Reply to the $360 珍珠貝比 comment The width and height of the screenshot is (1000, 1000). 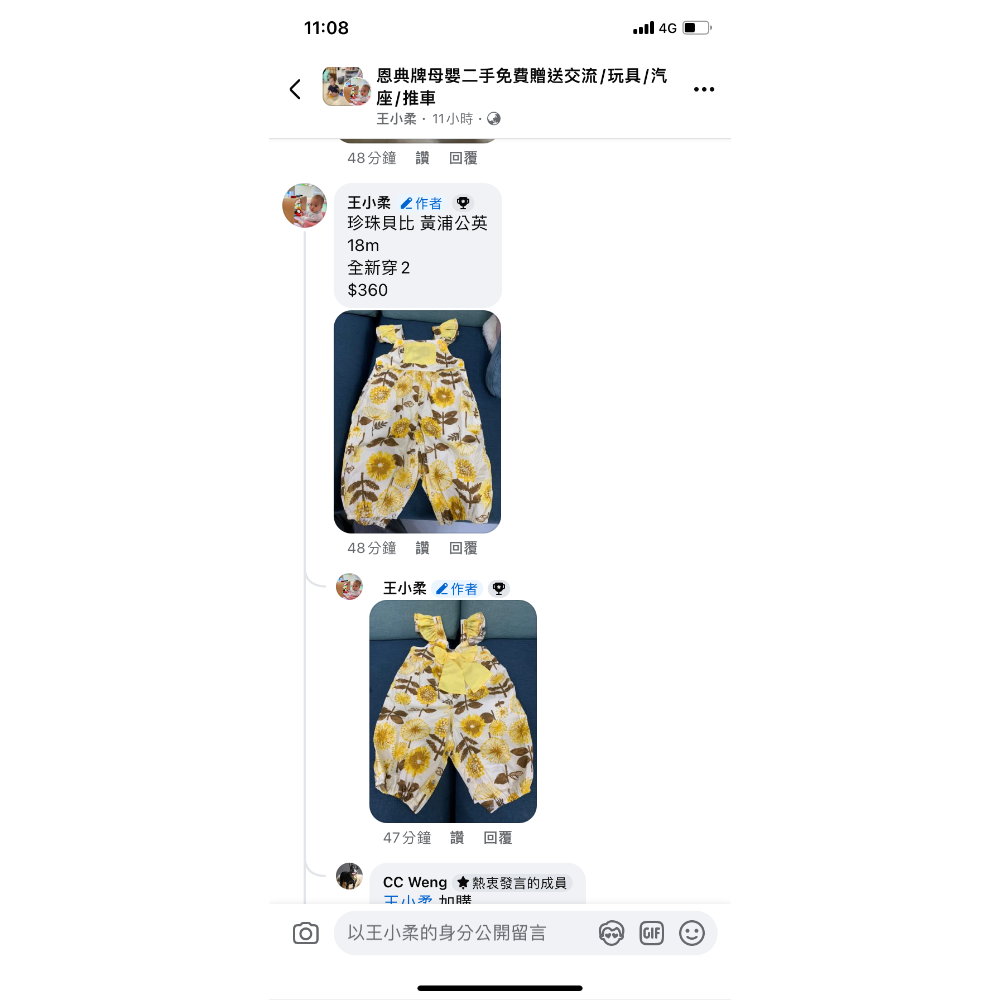[463, 548]
